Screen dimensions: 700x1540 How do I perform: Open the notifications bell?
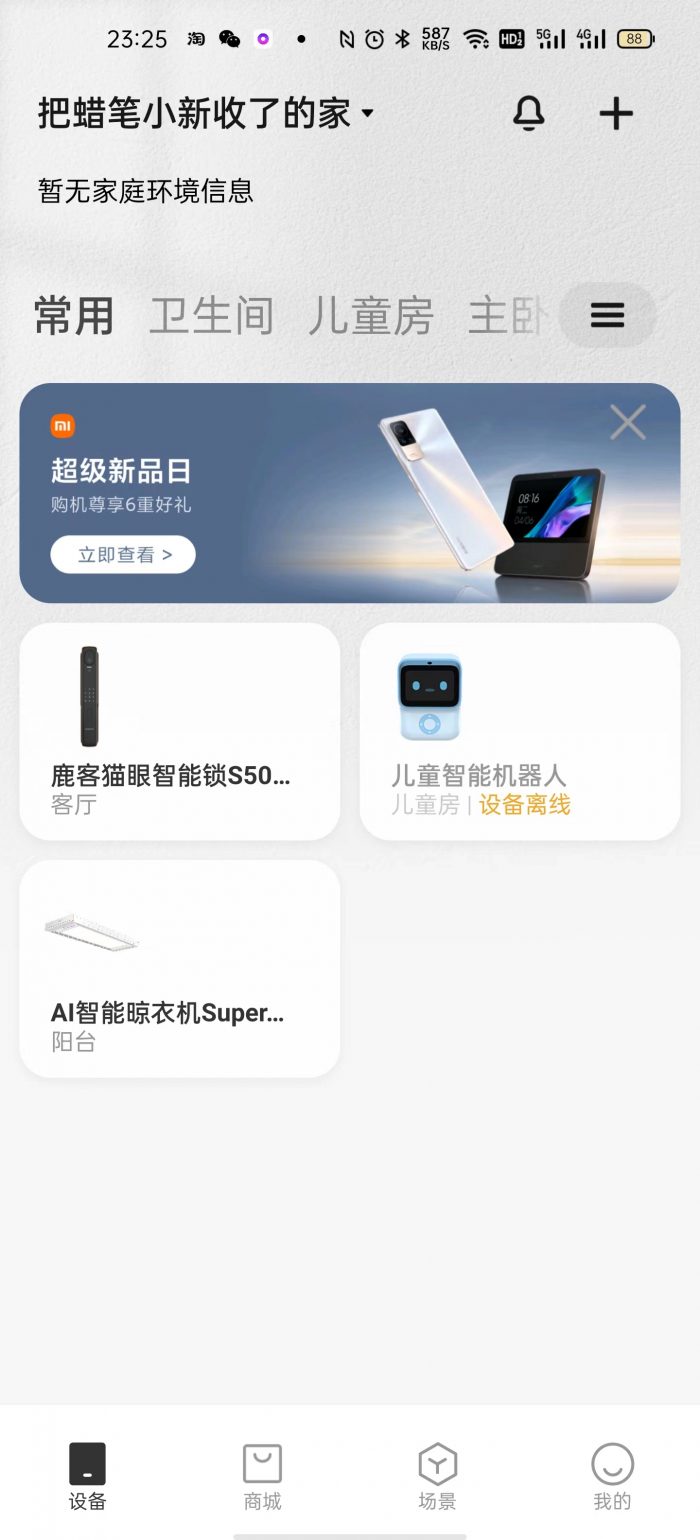528,114
